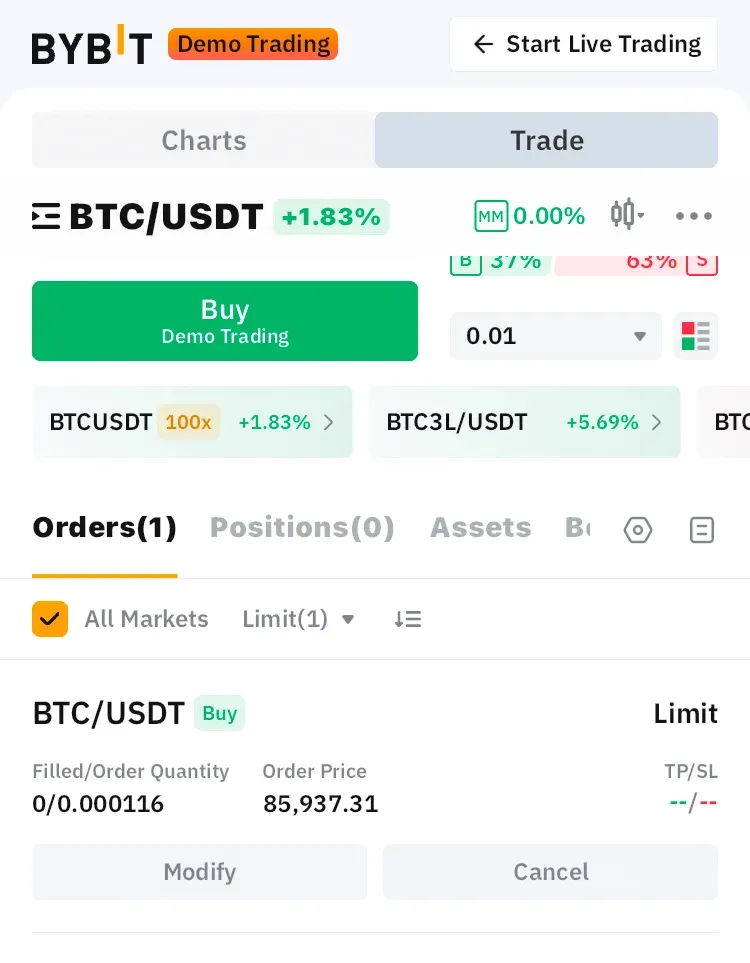Switch to the Assets tab
The width and height of the screenshot is (750, 963).
point(480,528)
